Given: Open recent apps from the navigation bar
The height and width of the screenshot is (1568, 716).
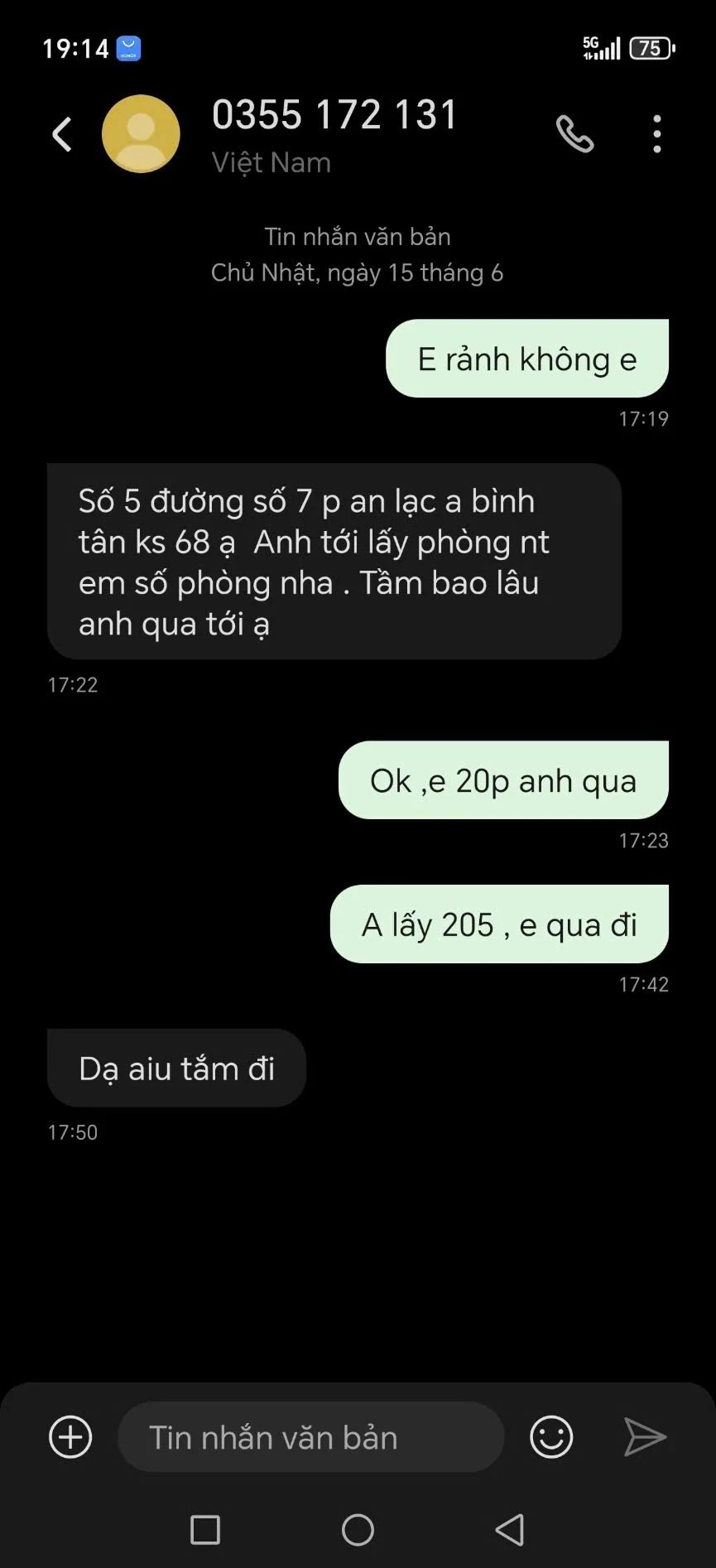Looking at the screenshot, I should tap(205, 1530).
